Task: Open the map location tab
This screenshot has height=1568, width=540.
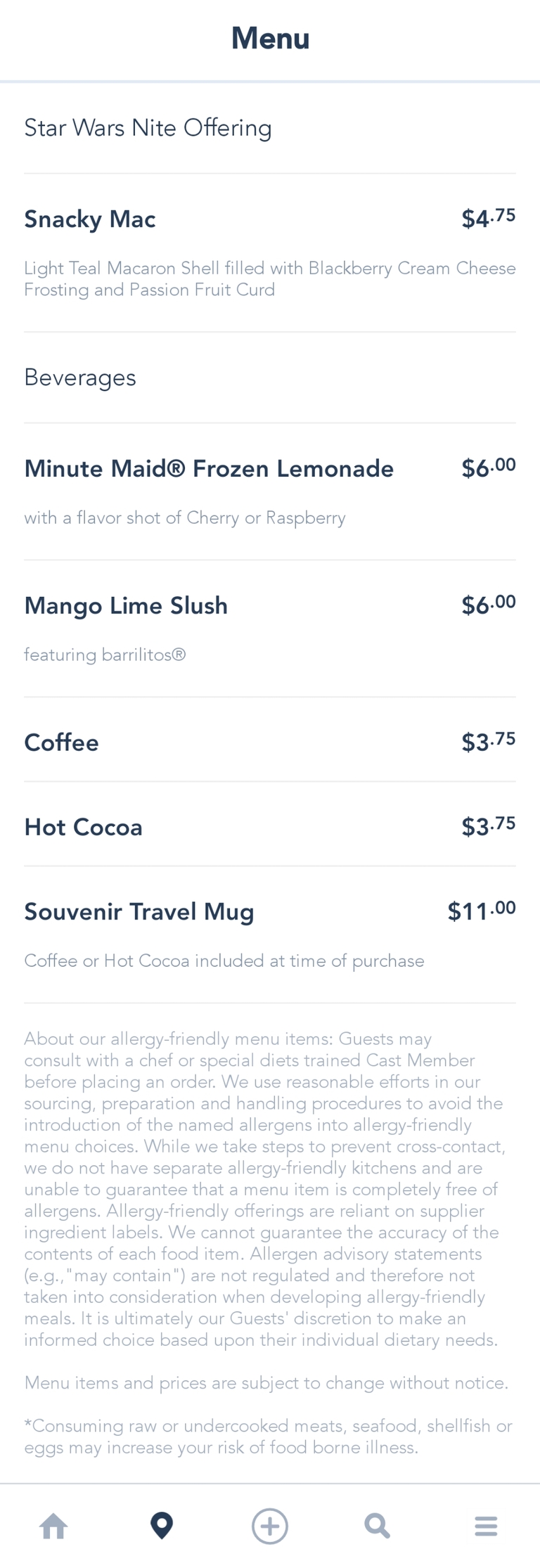Action: pyautogui.click(x=162, y=1526)
